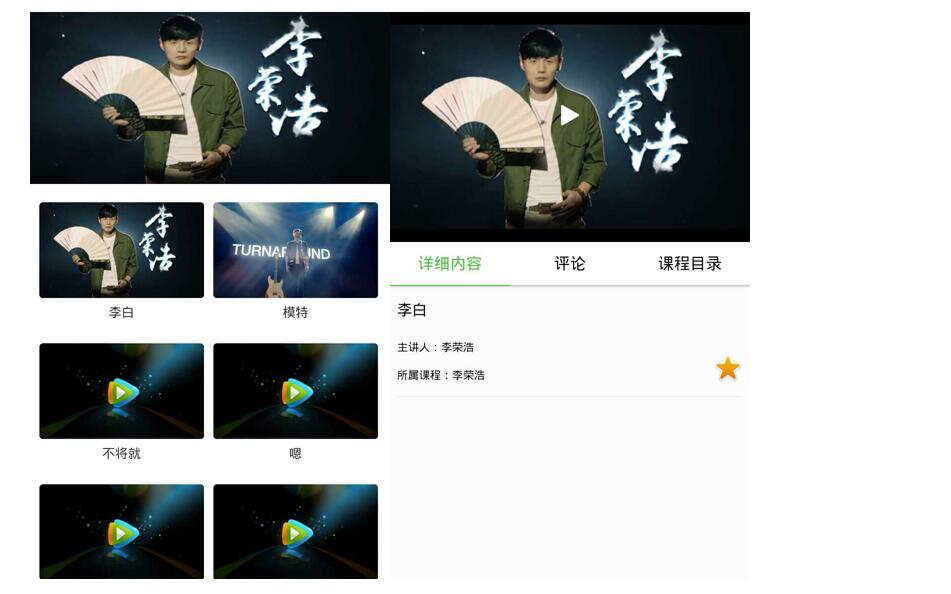951x594 pixels.
Task: Open the 李白 video thumbnail
Action: 121,250
